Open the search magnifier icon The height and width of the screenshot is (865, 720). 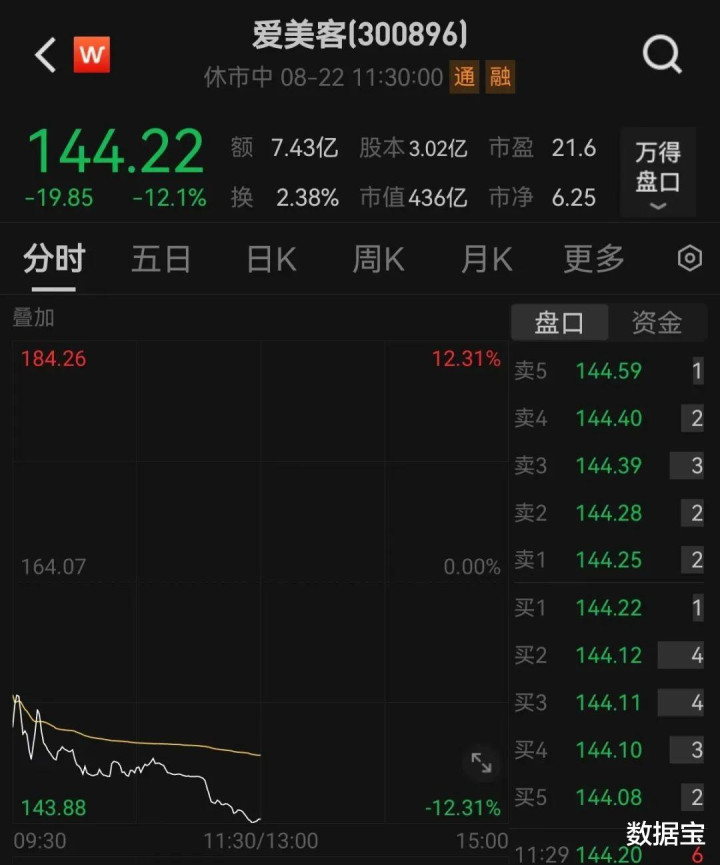pos(662,54)
